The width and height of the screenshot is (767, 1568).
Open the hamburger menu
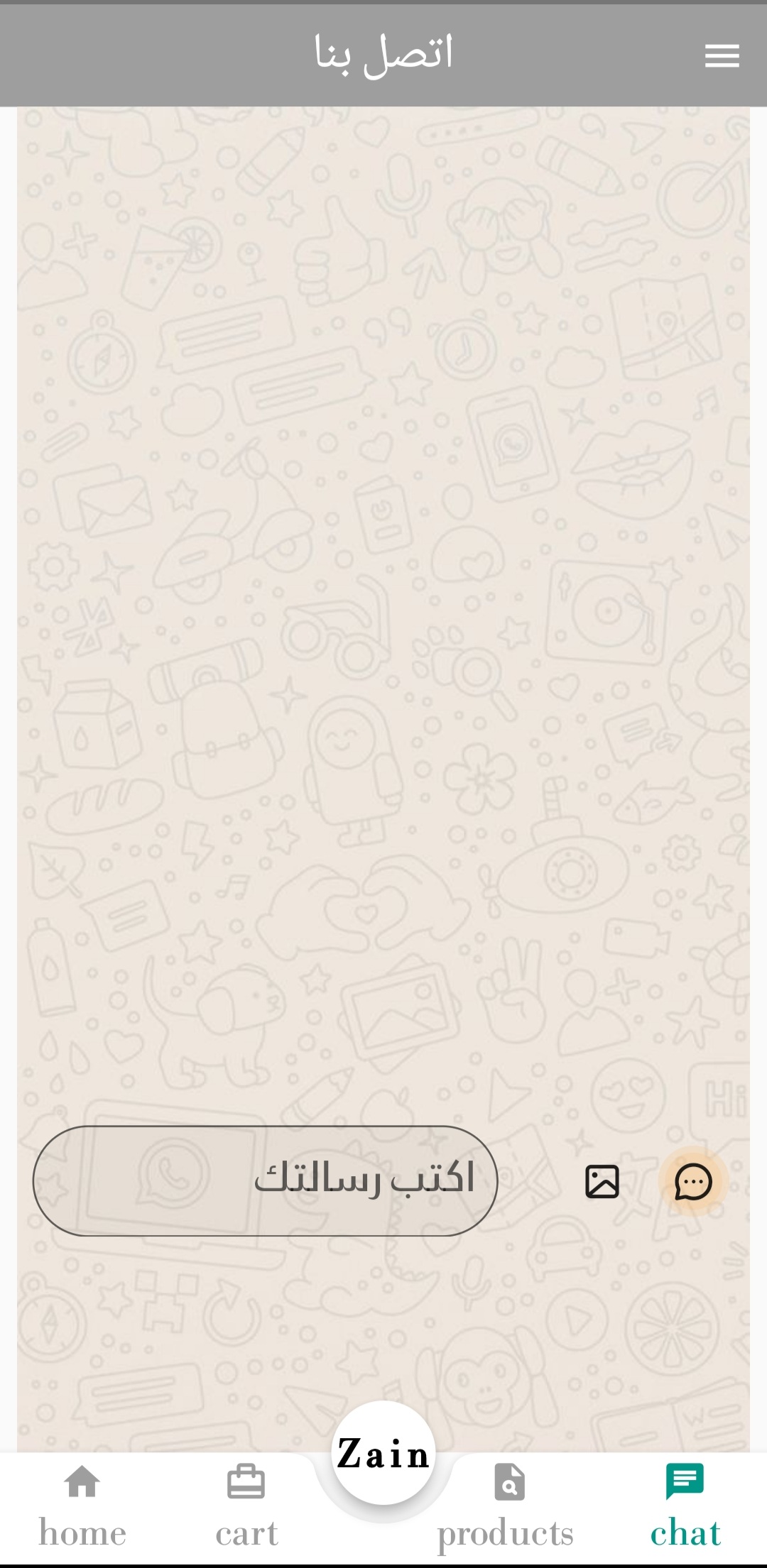[x=722, y=55]
